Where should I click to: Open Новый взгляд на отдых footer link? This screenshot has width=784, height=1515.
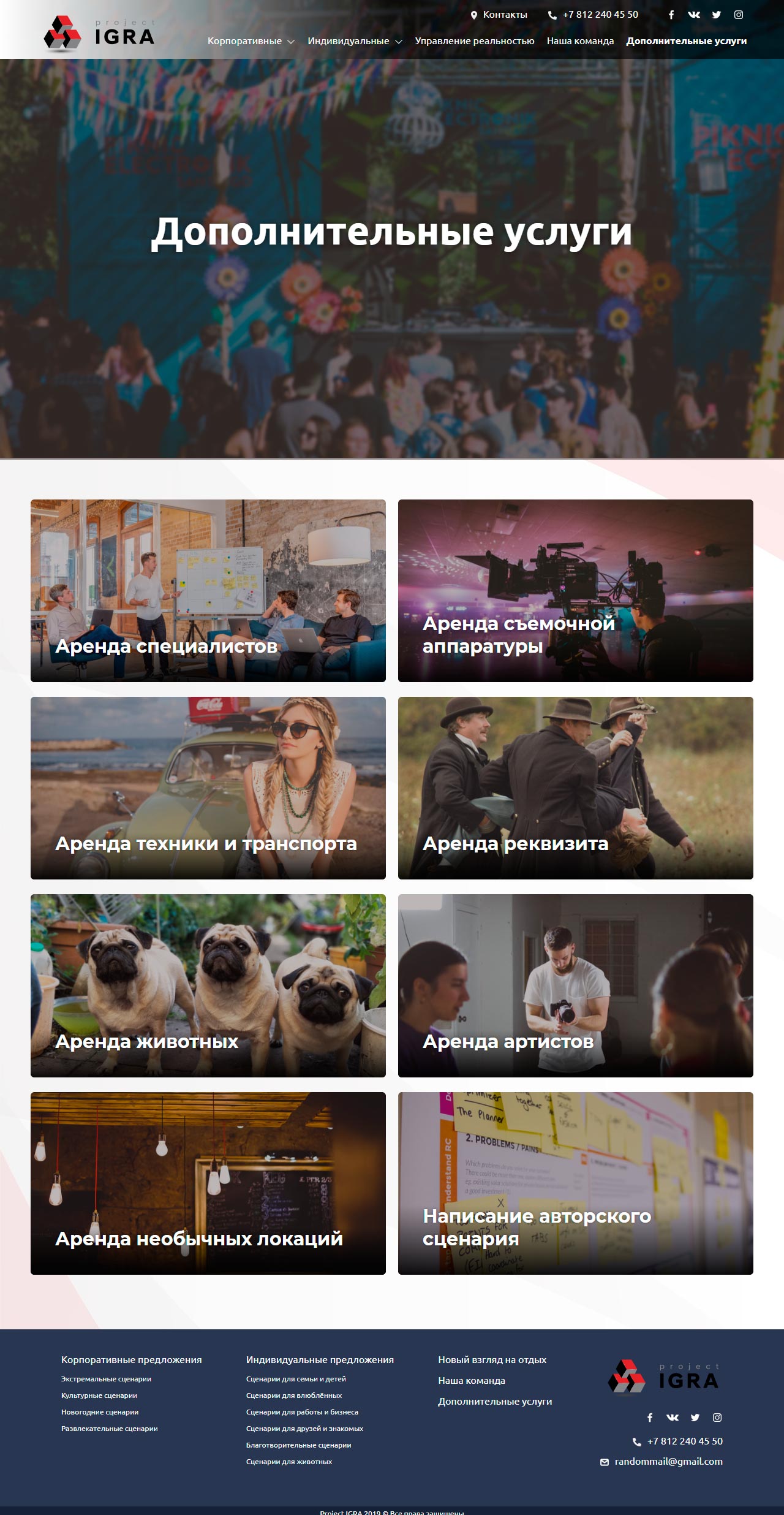click(x=492, y=1359)
